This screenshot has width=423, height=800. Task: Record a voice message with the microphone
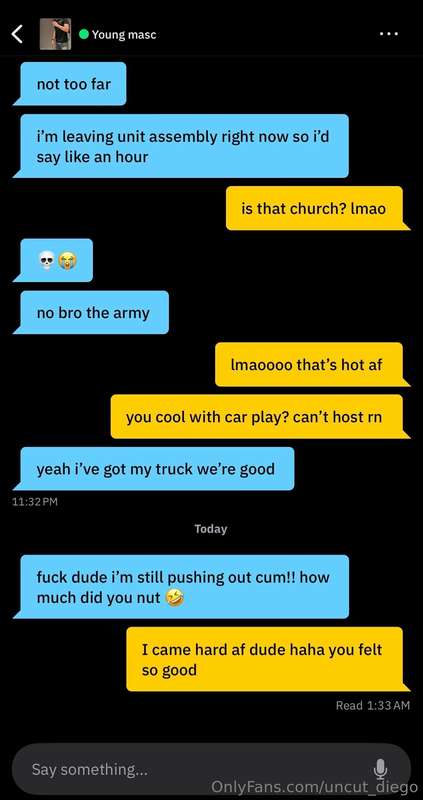380,768
